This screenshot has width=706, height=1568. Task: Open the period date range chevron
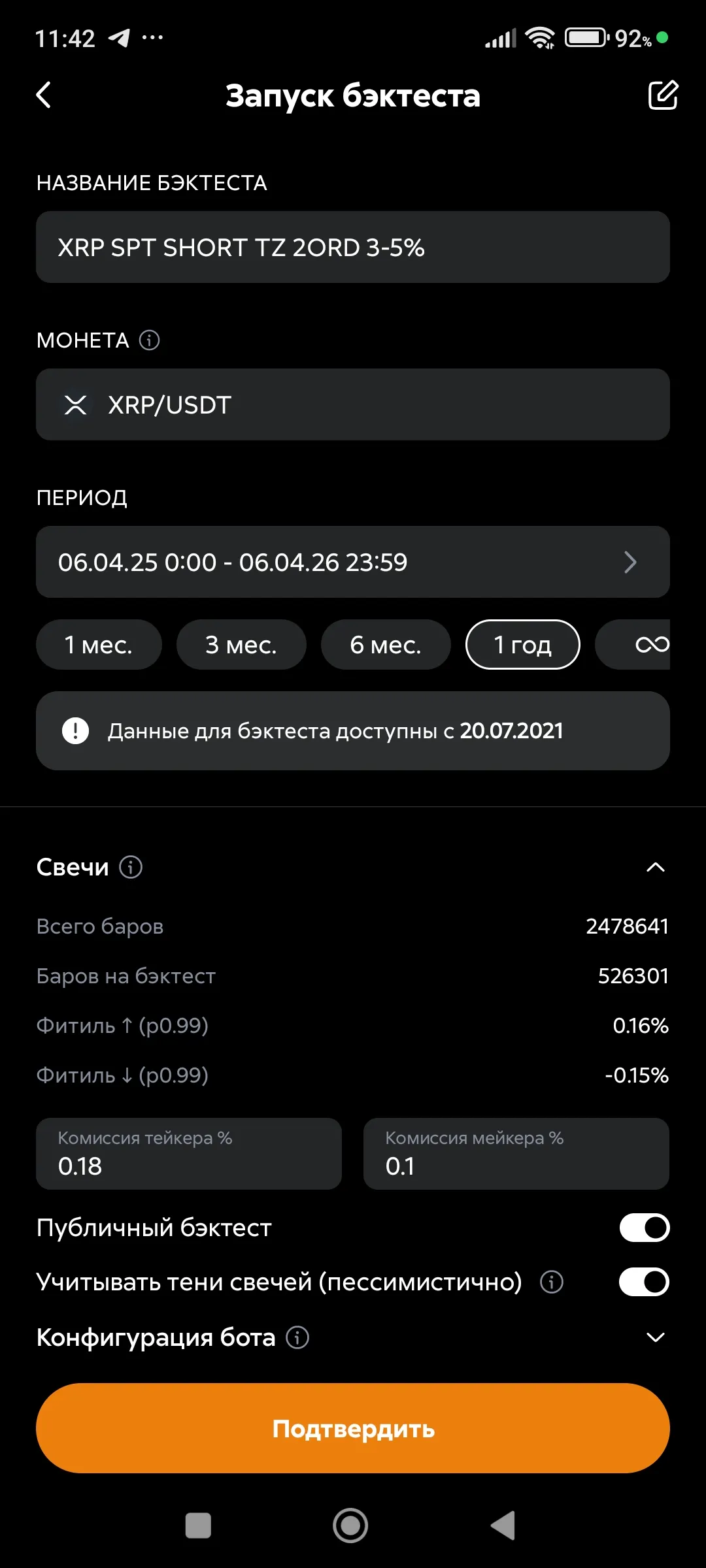click(630, 563)
